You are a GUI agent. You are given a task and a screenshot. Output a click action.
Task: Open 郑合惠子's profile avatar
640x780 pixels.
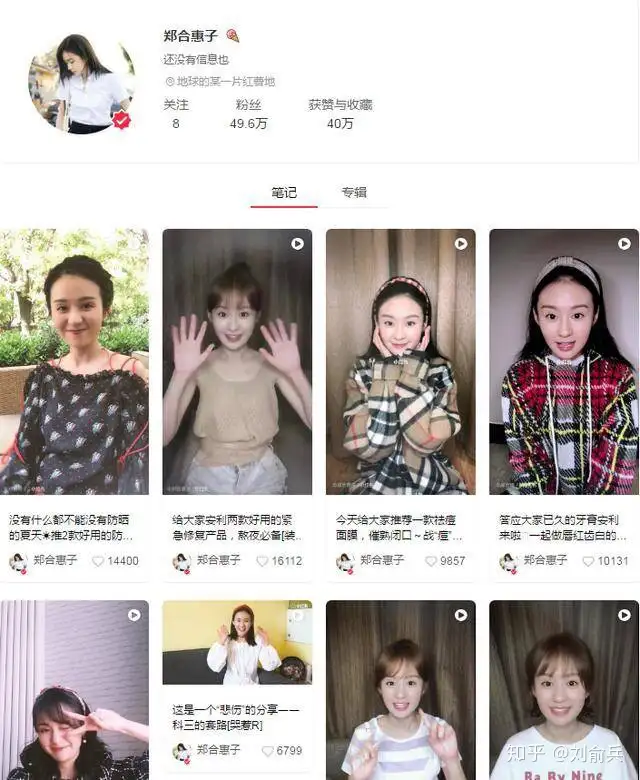pyautogui.click(x=81, y=83)
